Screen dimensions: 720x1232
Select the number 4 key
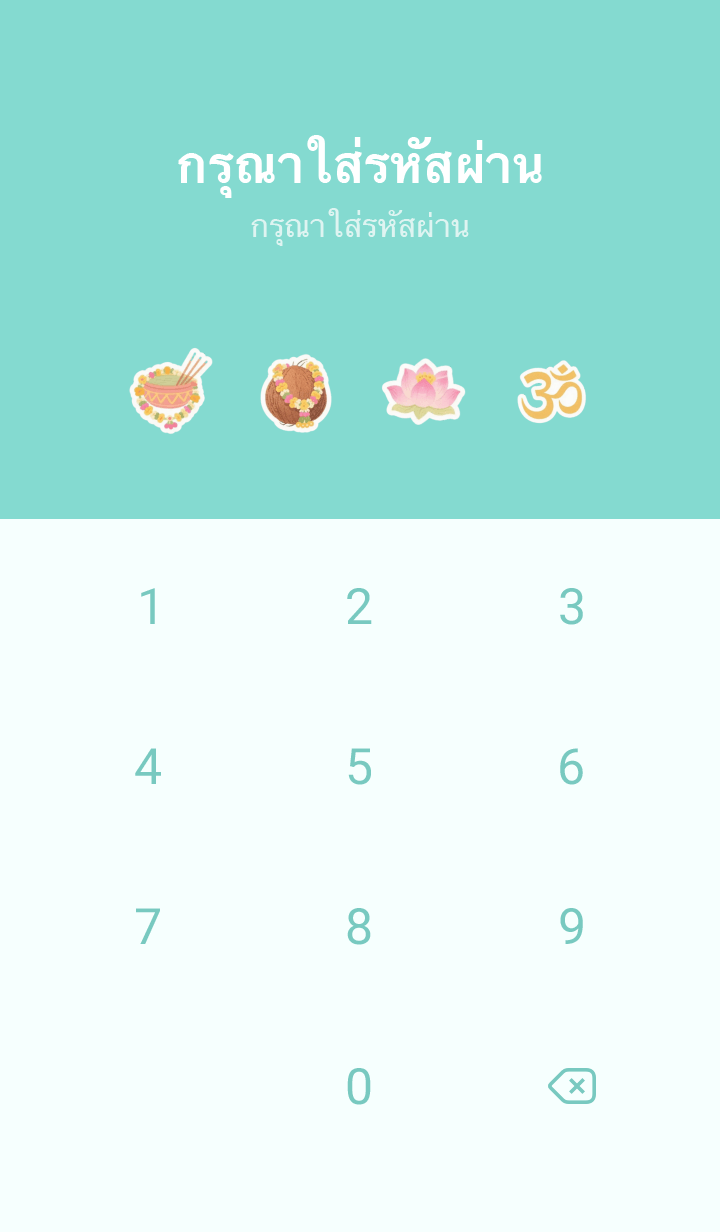(148, 768)
